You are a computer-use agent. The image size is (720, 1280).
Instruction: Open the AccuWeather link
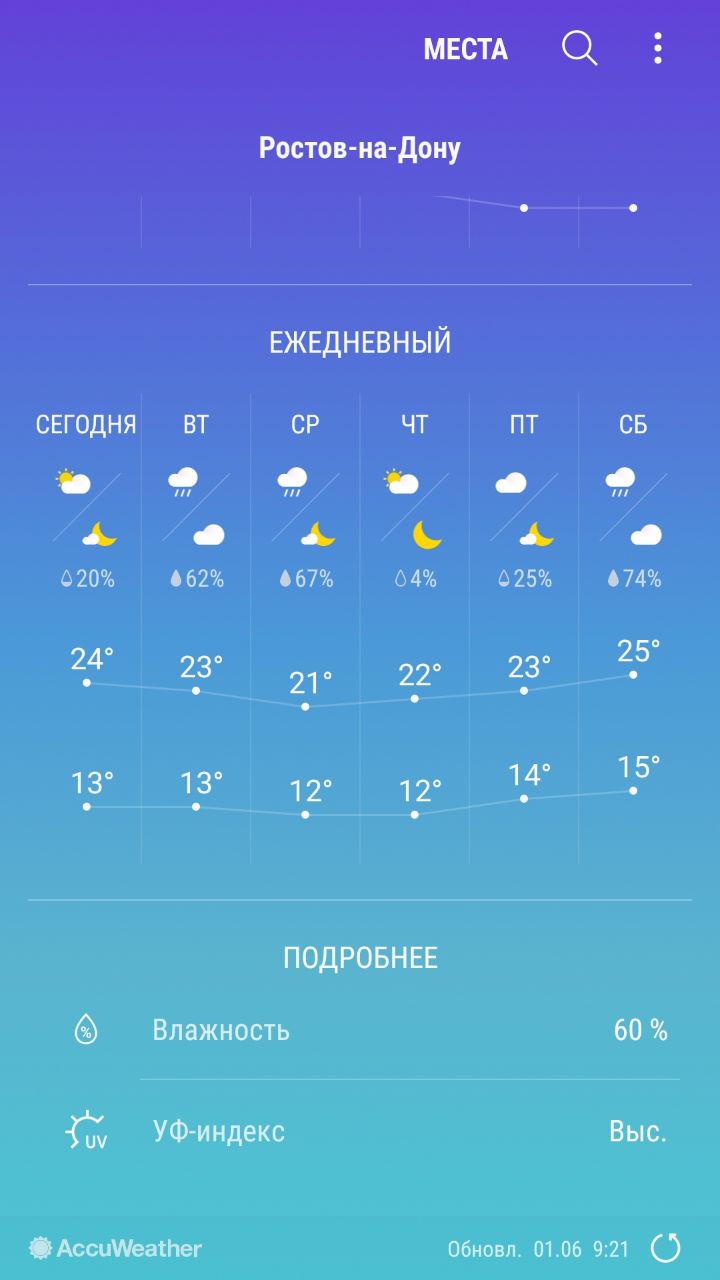tap(116, 1248)
